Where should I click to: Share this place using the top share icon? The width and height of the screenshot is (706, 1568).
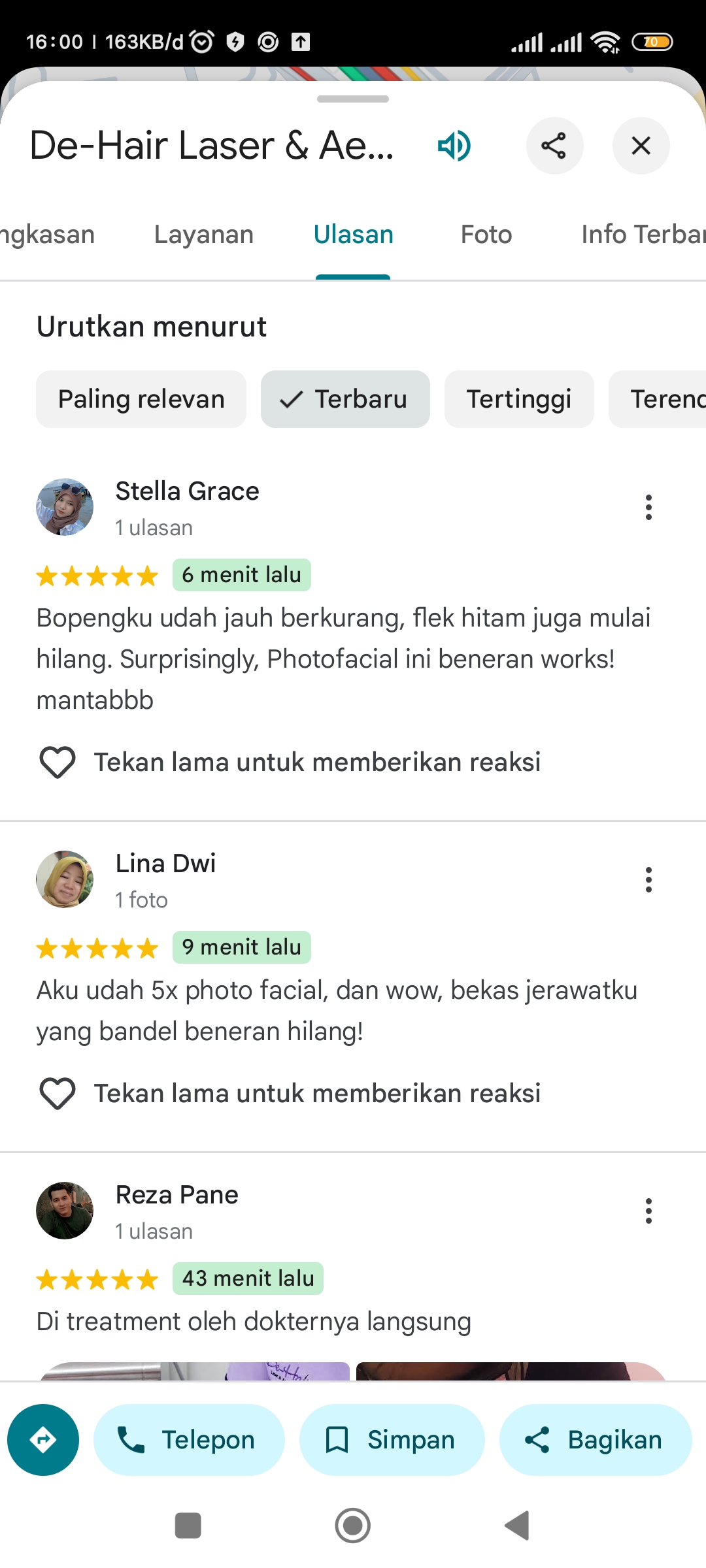point(554,146)
